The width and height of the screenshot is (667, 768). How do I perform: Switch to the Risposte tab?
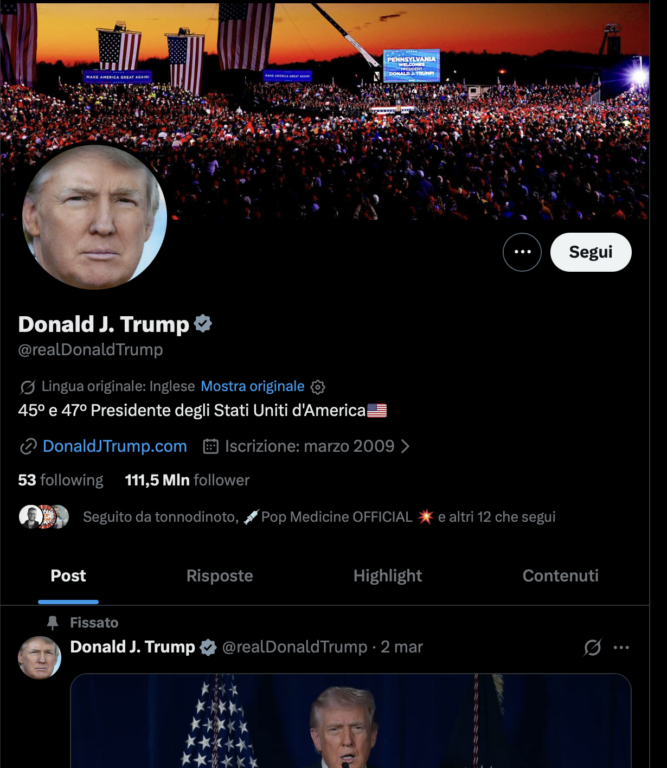coord(219,576)
